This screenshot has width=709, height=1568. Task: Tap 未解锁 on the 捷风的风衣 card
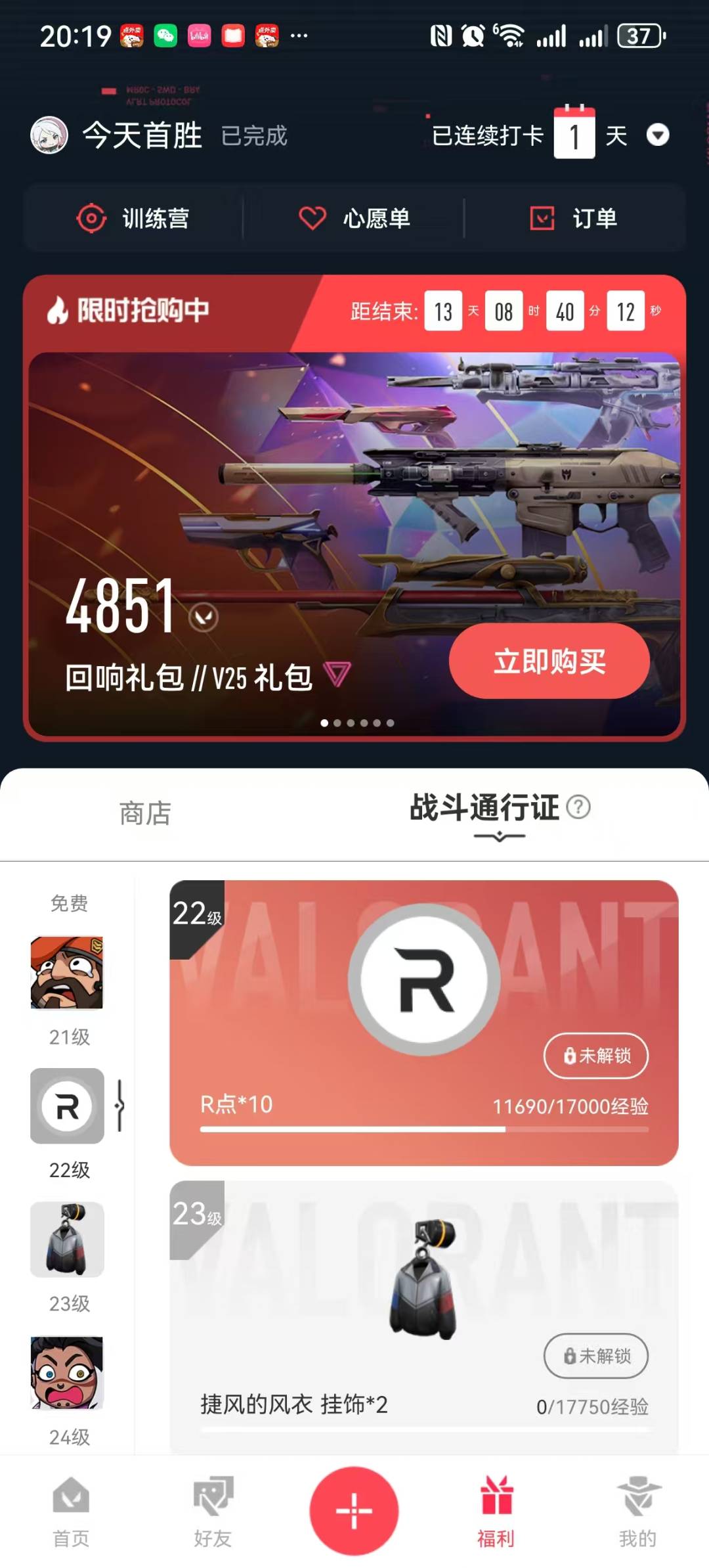click(x=596, y=1356)
